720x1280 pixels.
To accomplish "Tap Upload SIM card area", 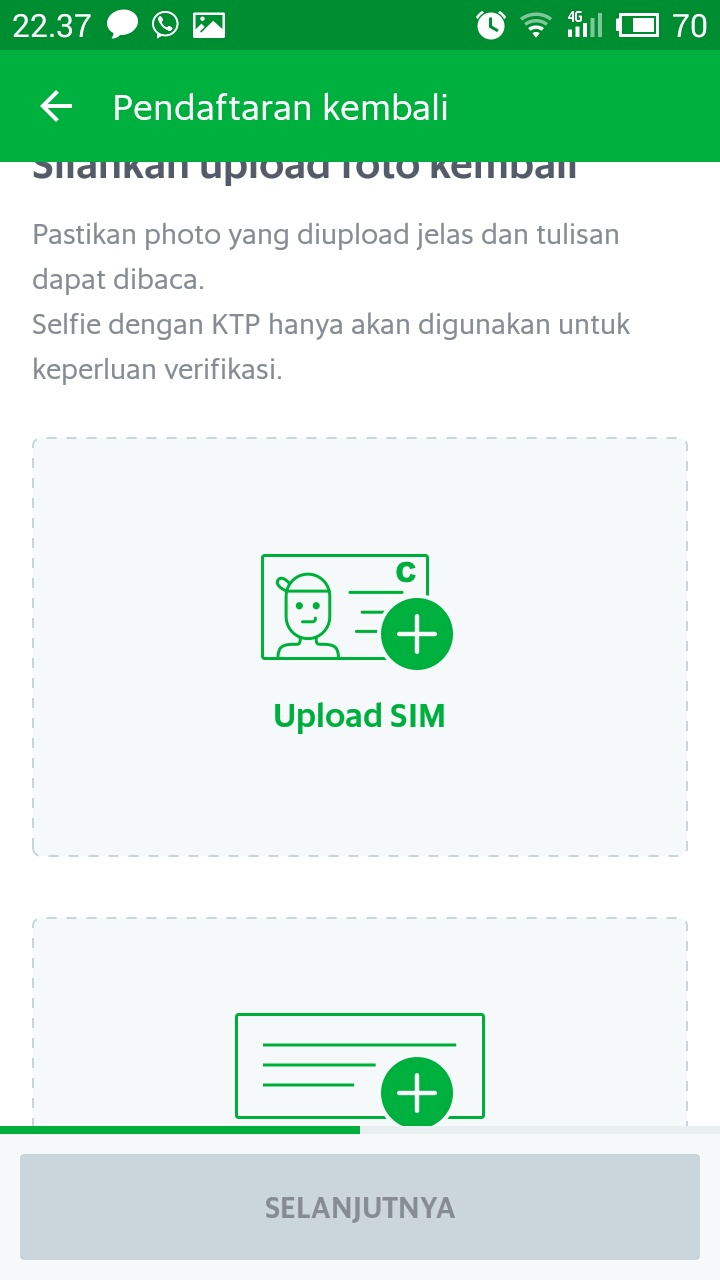I will coord(360,646).
